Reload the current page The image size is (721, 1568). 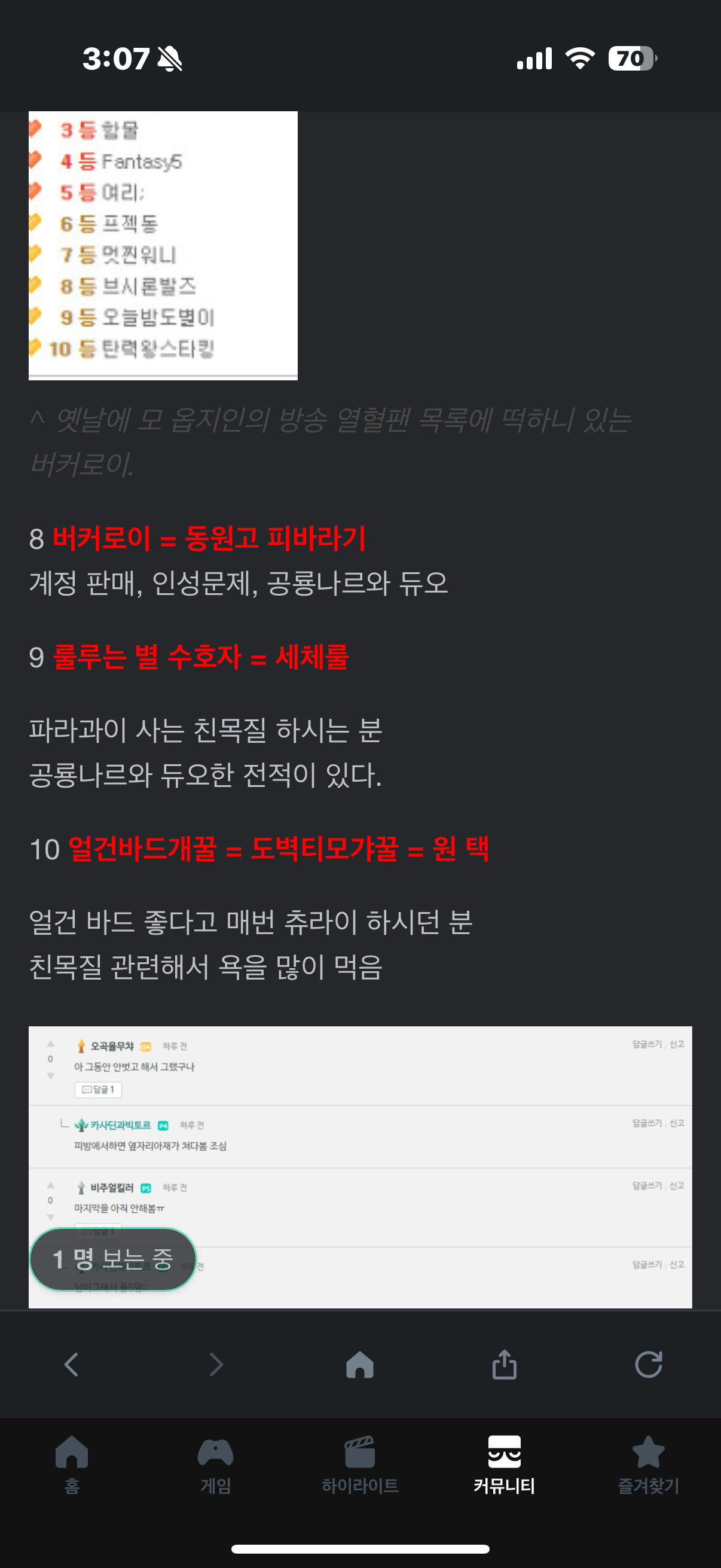[649, 1364]
